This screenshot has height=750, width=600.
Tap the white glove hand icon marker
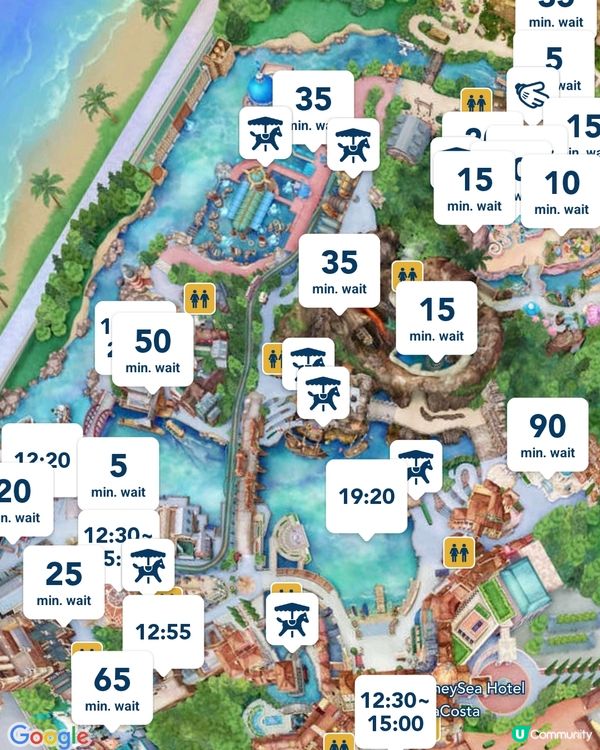pos(532,93)
